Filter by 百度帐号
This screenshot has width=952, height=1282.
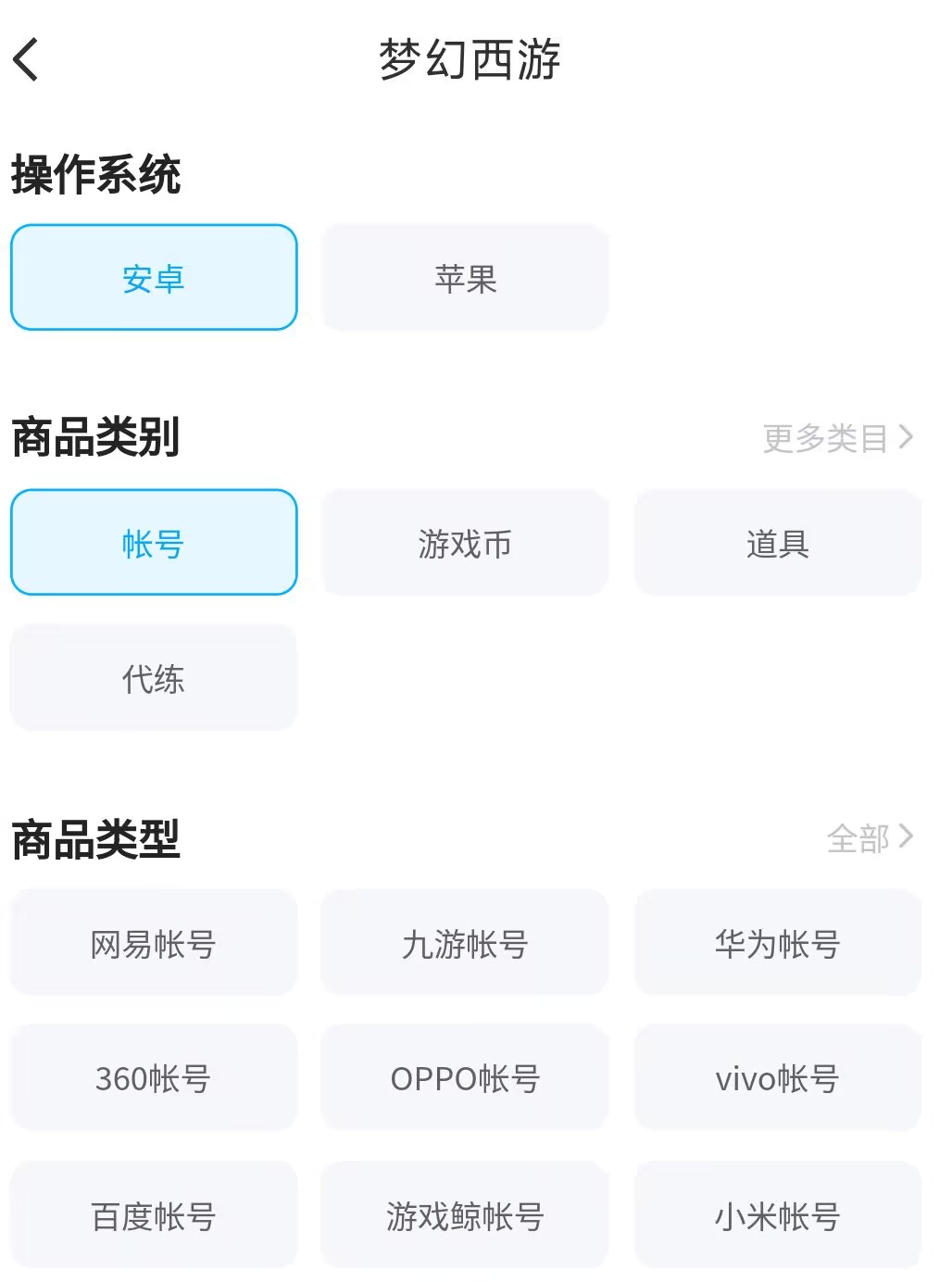click(154, 1215)
